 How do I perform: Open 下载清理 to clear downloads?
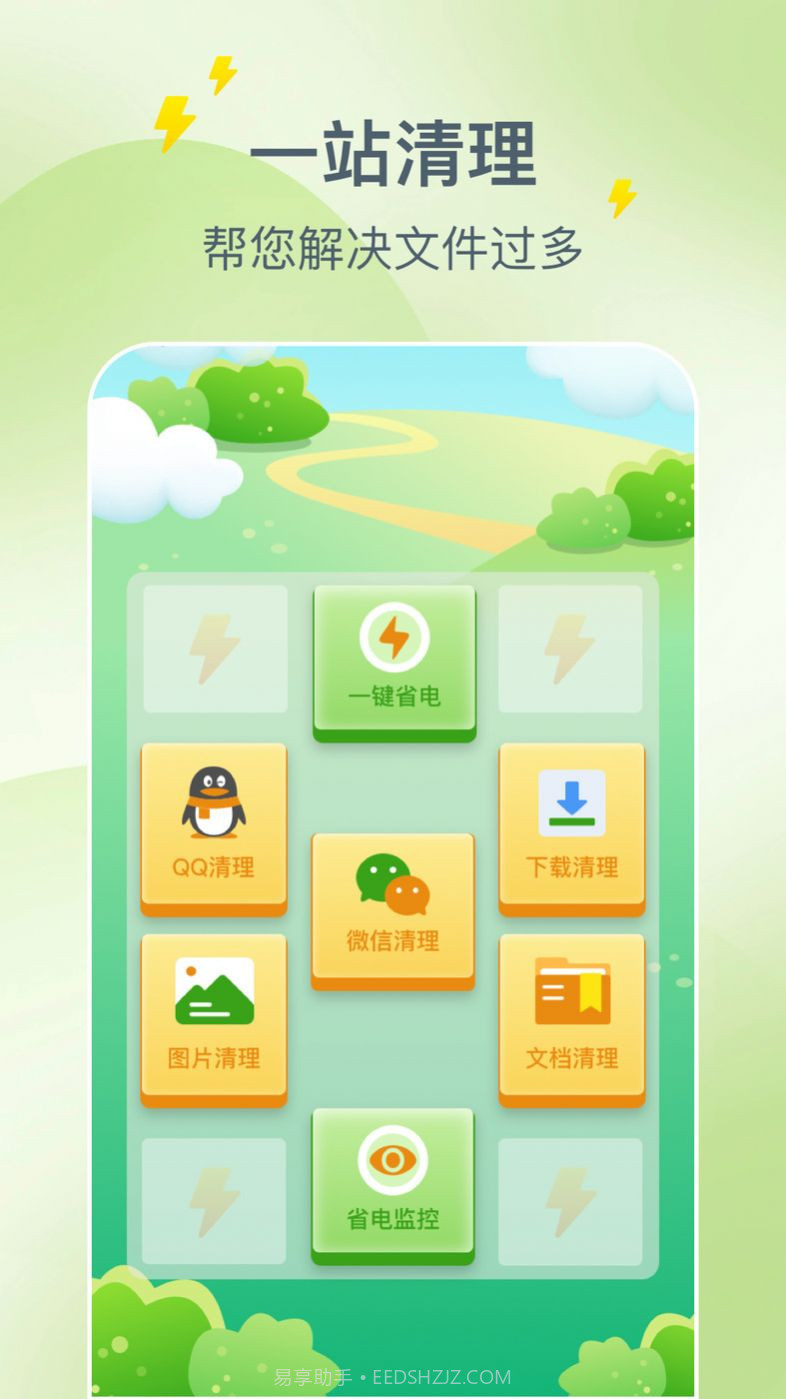(x=571, y=825)
